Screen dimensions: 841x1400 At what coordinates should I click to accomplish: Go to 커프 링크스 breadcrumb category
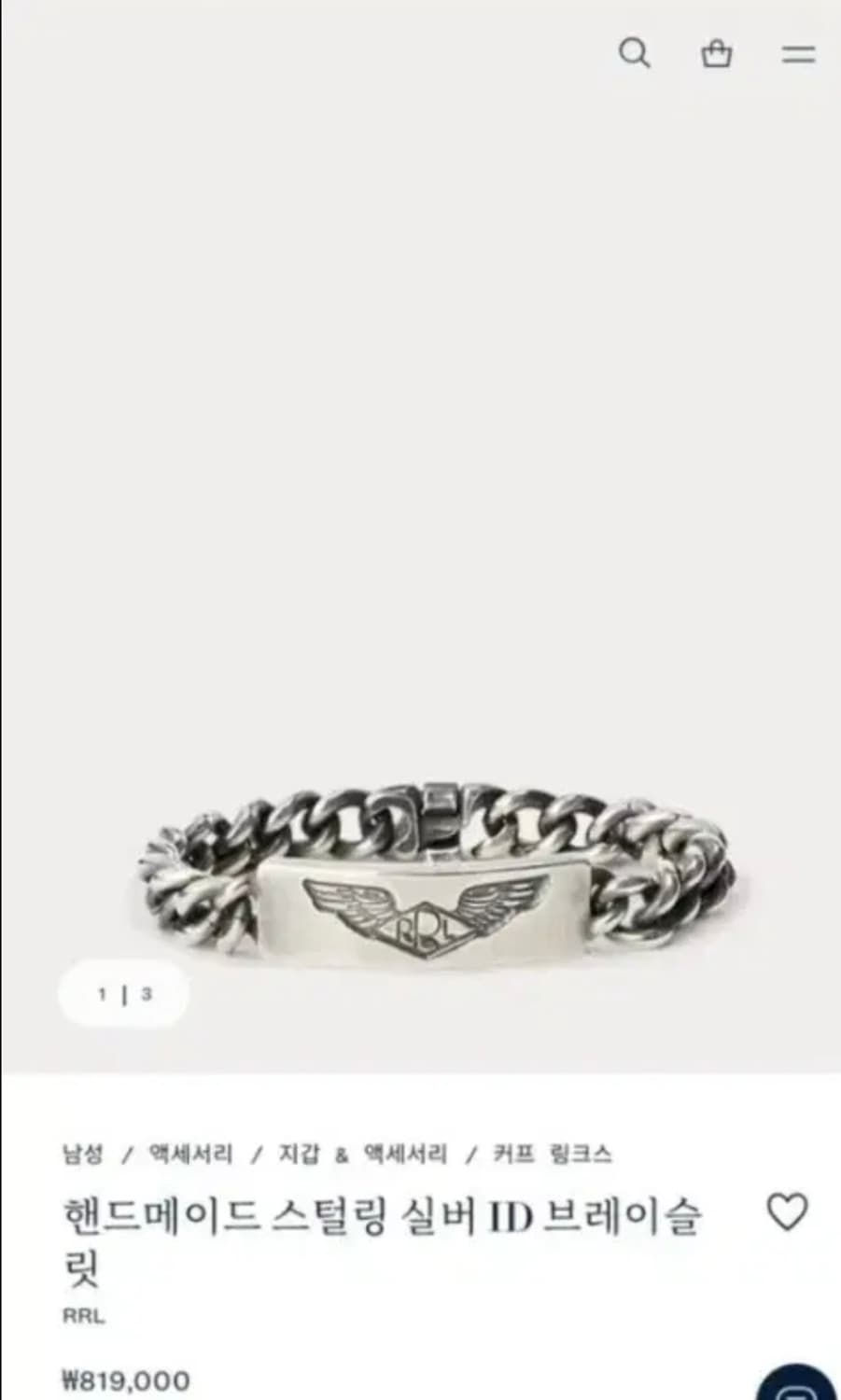[553, 1155]
